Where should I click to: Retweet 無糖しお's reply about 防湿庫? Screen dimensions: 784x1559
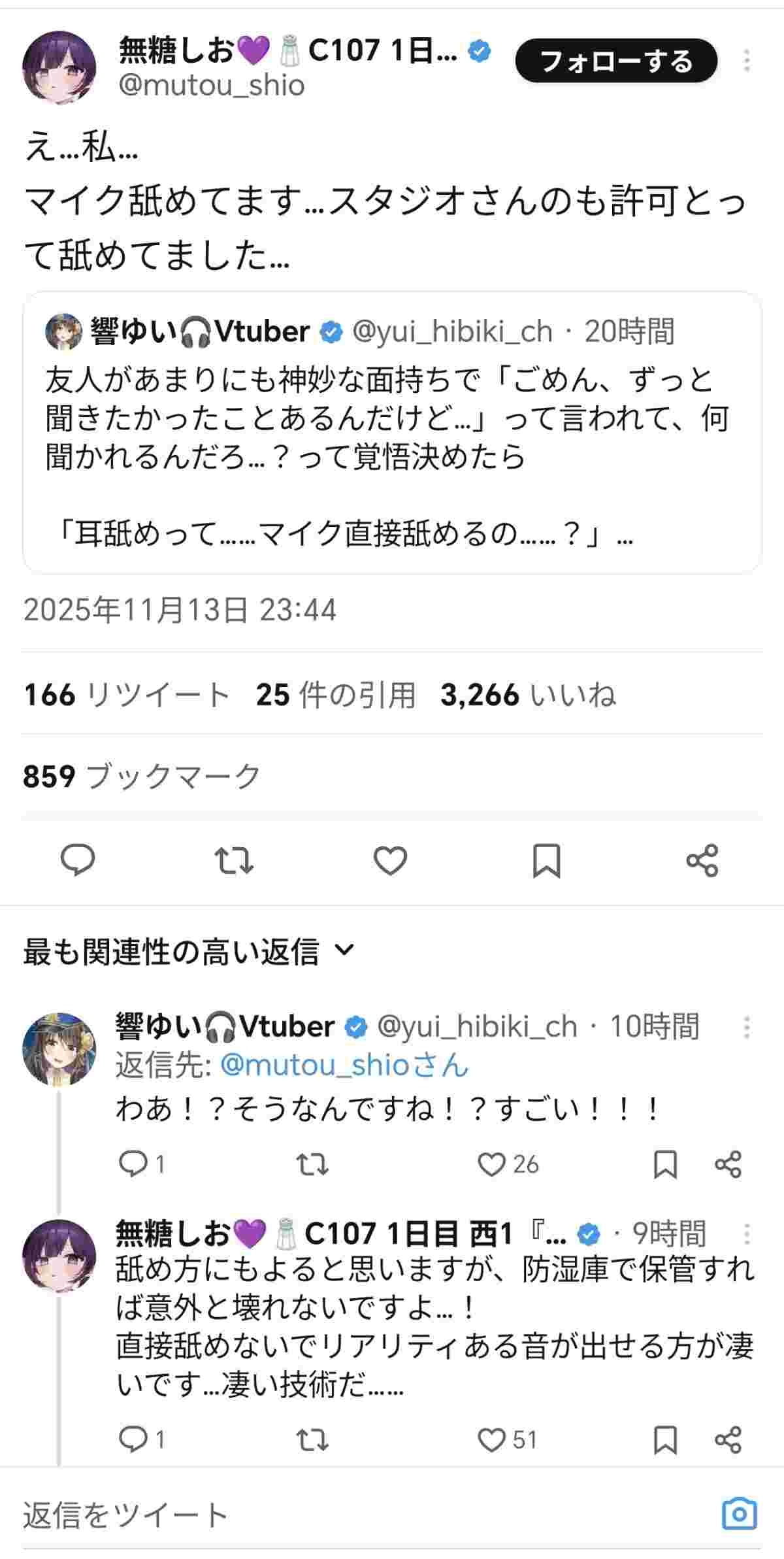point(312,1440)
